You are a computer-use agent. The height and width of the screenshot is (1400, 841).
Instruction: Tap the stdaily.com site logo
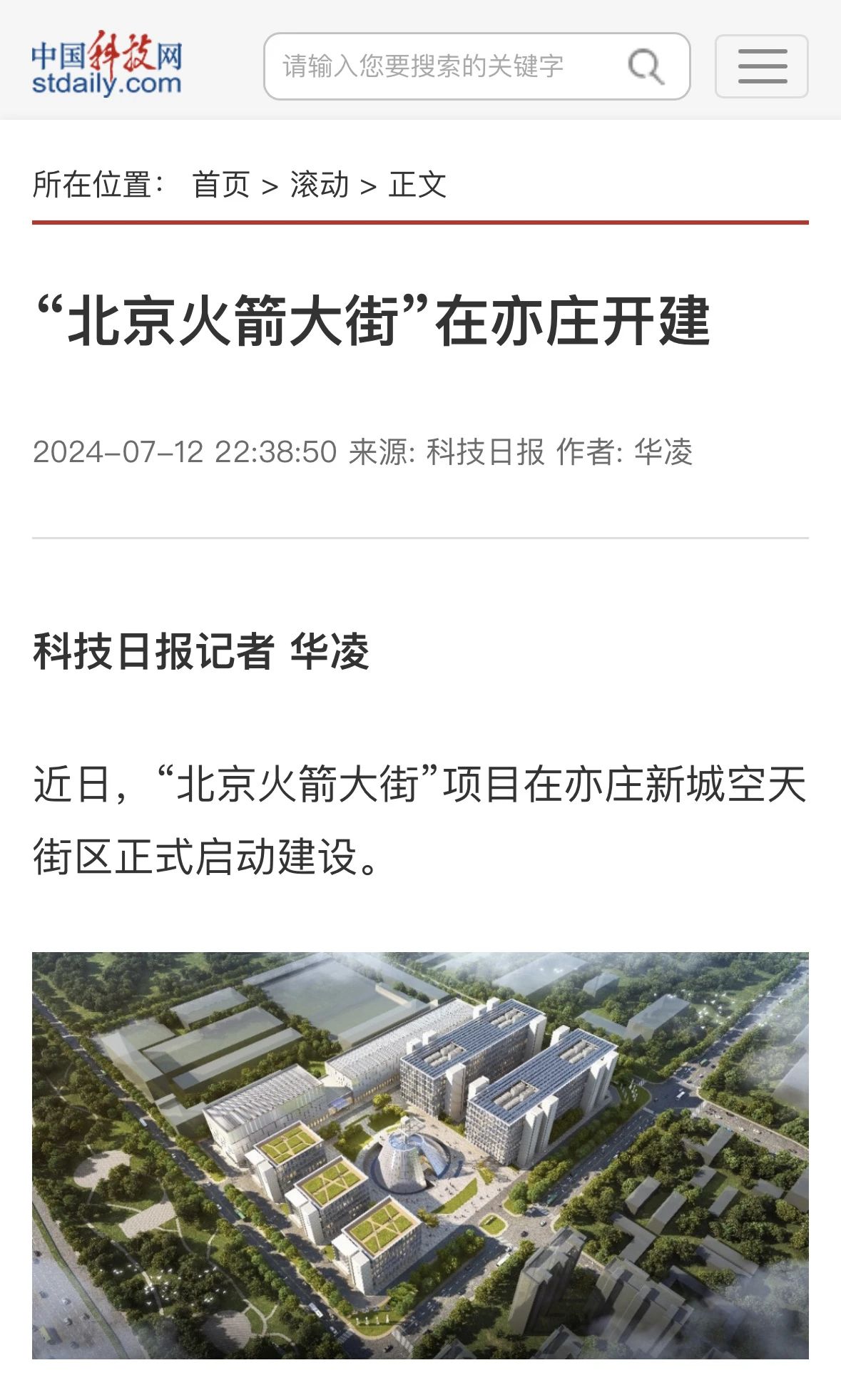pyautogui.click(x=107, y=64)
